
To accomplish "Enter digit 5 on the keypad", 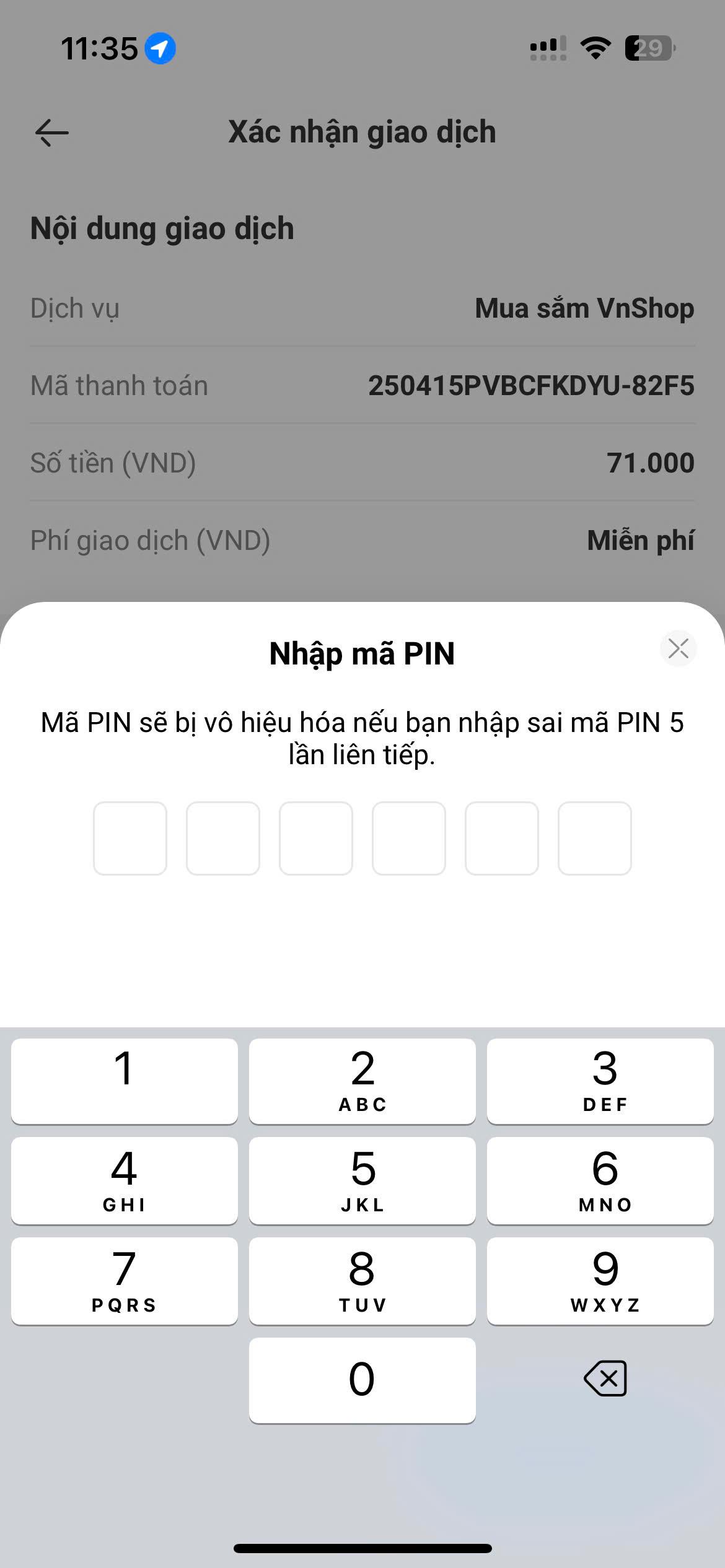I will coord(362,1180).
